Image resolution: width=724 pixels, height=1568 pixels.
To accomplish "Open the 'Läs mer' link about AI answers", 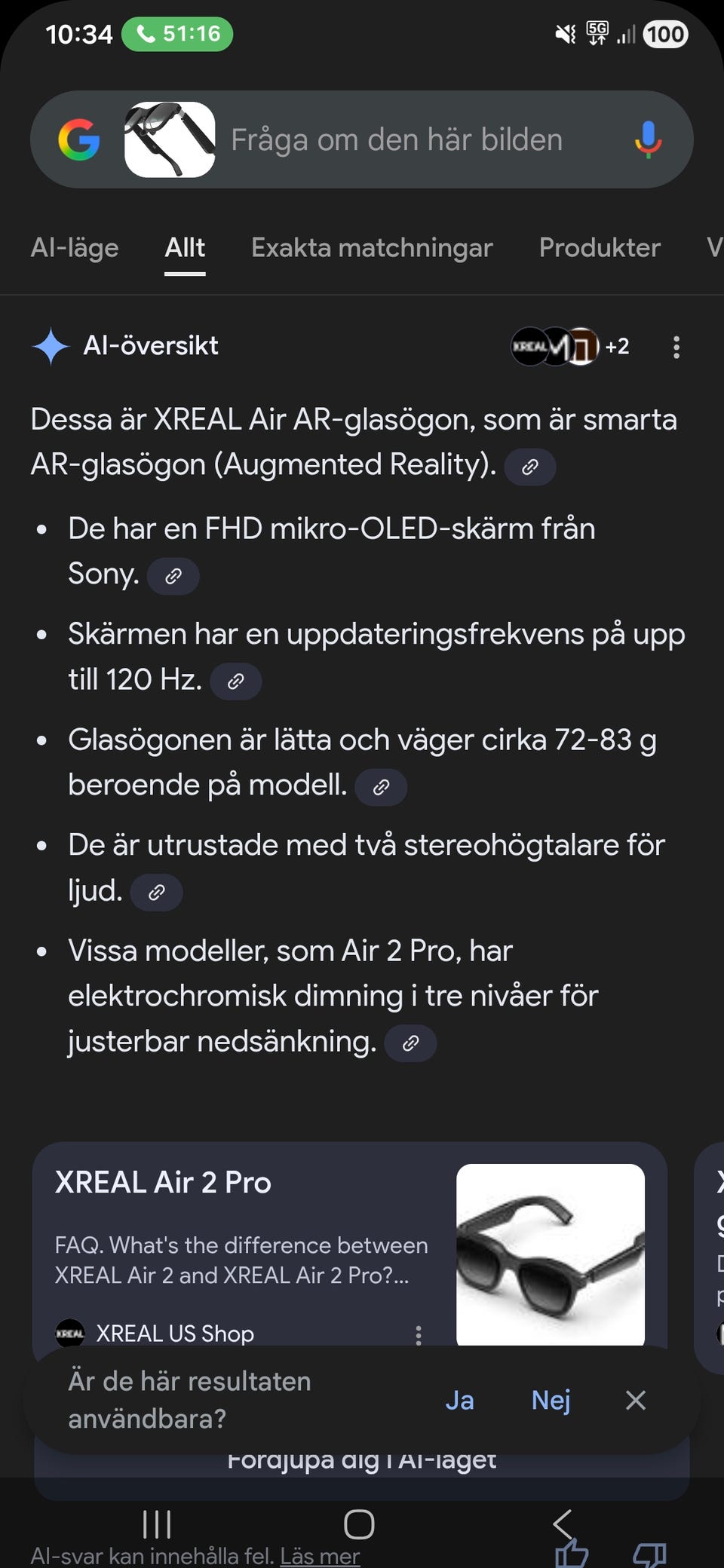I will pos(320,1556).
